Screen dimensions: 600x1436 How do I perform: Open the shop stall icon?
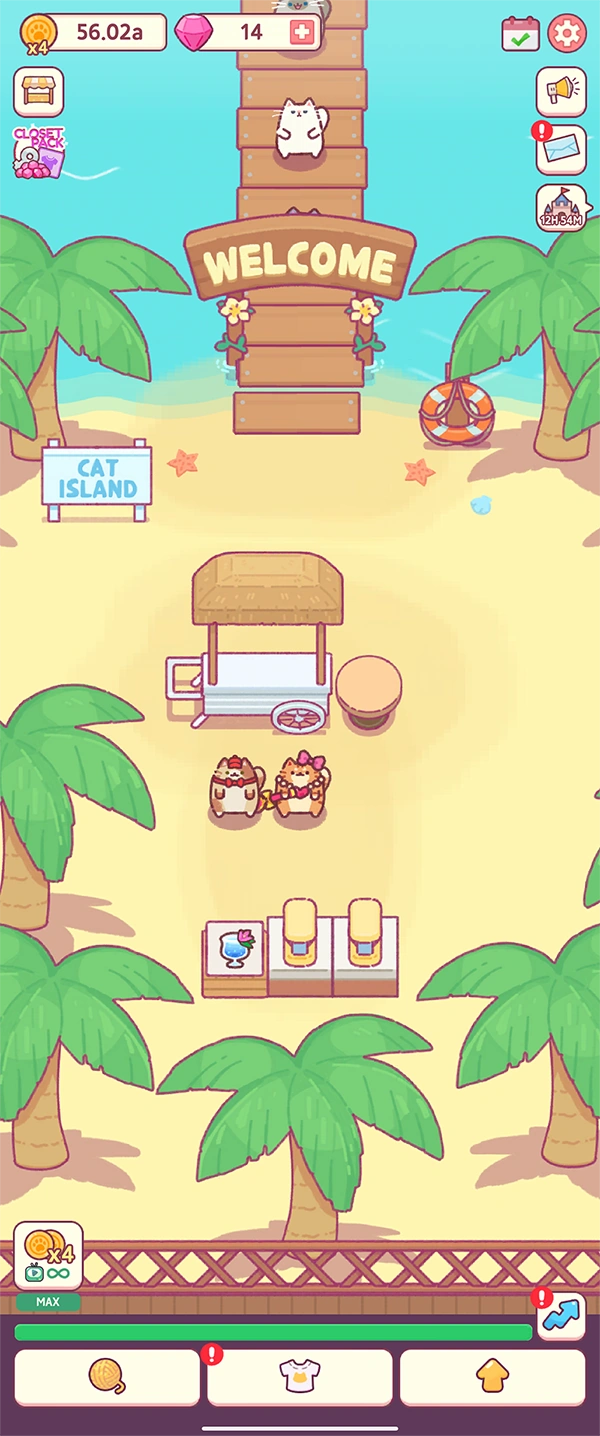pyautogui.click(x=39, y=92)
